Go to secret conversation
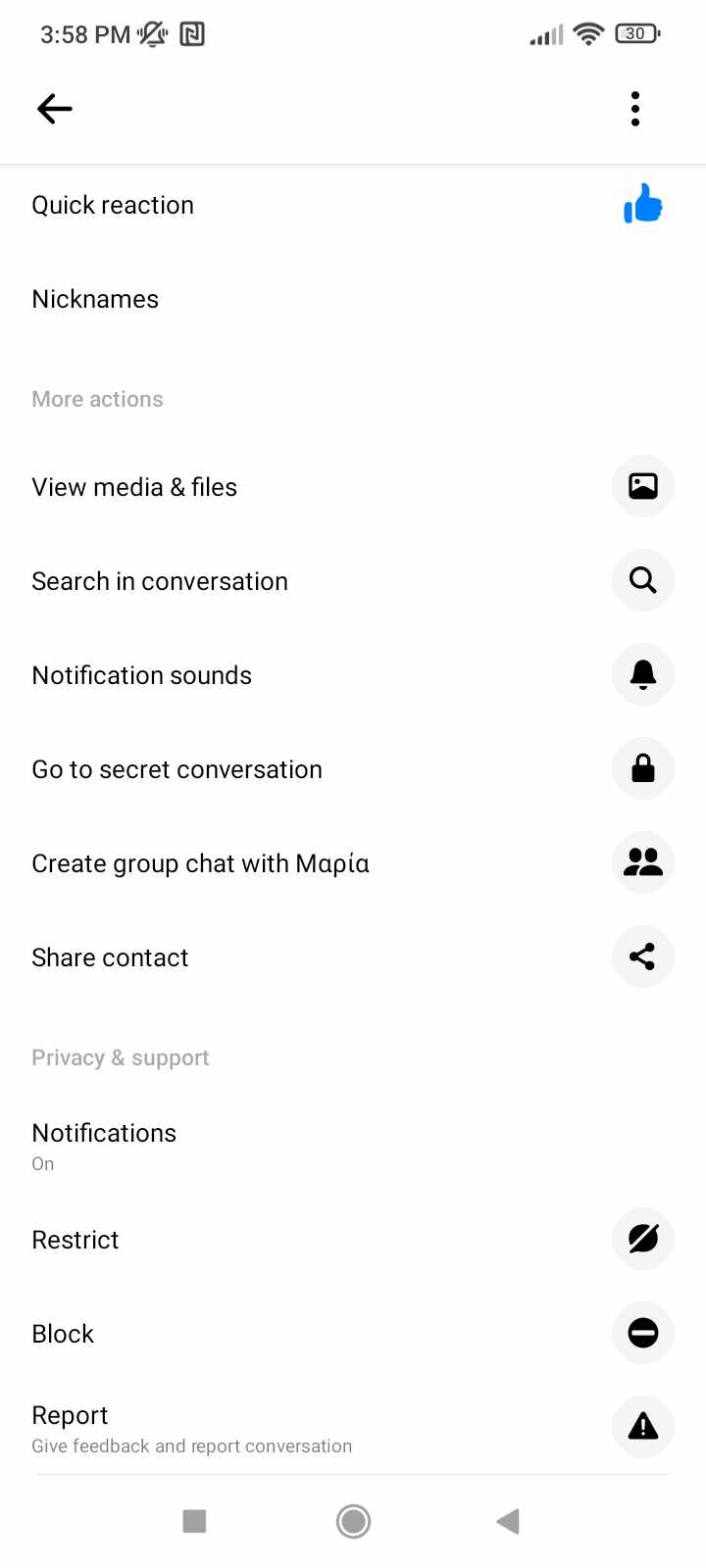Image resolution: width=706 pixels, height=1568 pixels. click(353, 769)
